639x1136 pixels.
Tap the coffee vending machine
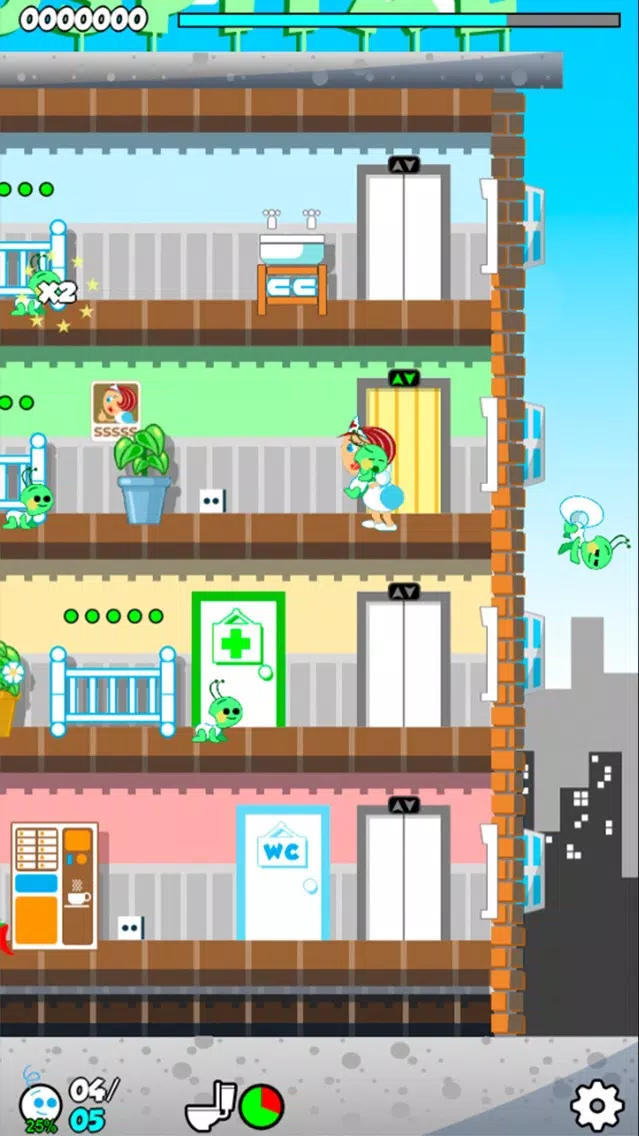pyautogui.click(x=54, y=885)
